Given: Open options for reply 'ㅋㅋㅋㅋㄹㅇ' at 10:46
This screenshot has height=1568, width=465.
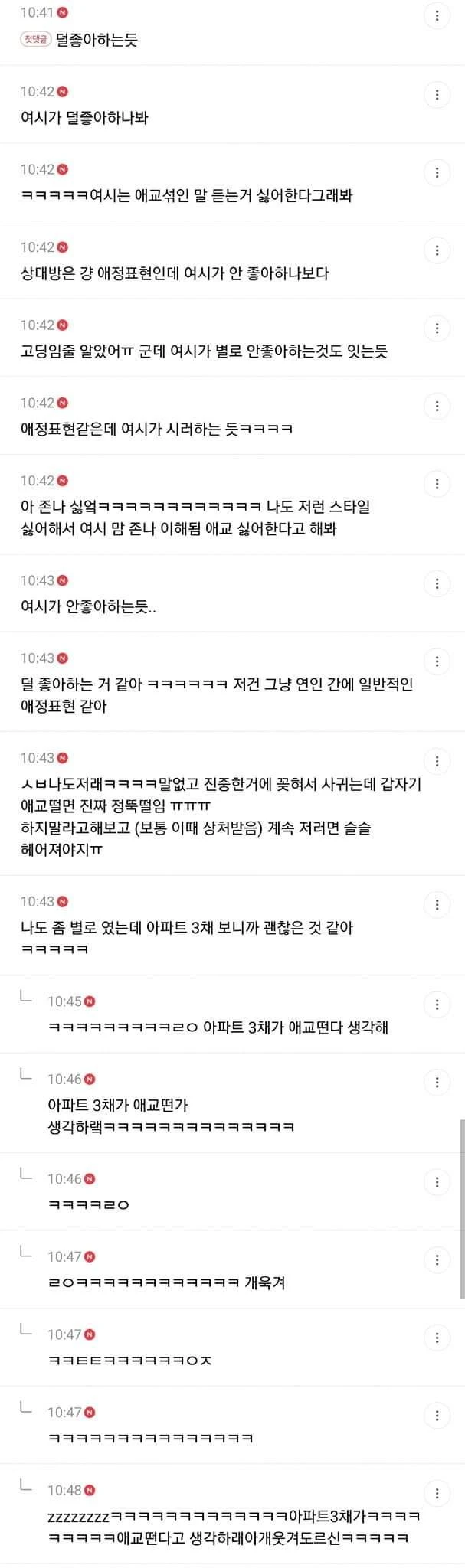Looking at the screenshot, I should pos(437,1182).
